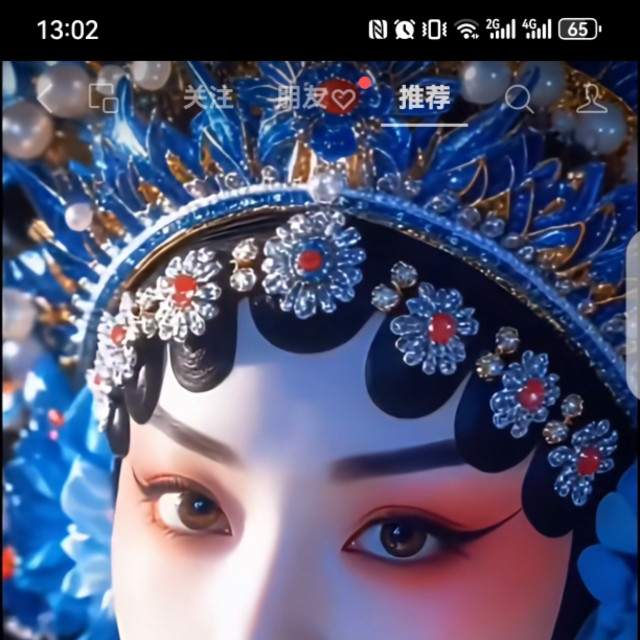The image size is (640, 640).
Task: Open the profile icon at top right
Action: pyautogui.click(x=592, y=97)
